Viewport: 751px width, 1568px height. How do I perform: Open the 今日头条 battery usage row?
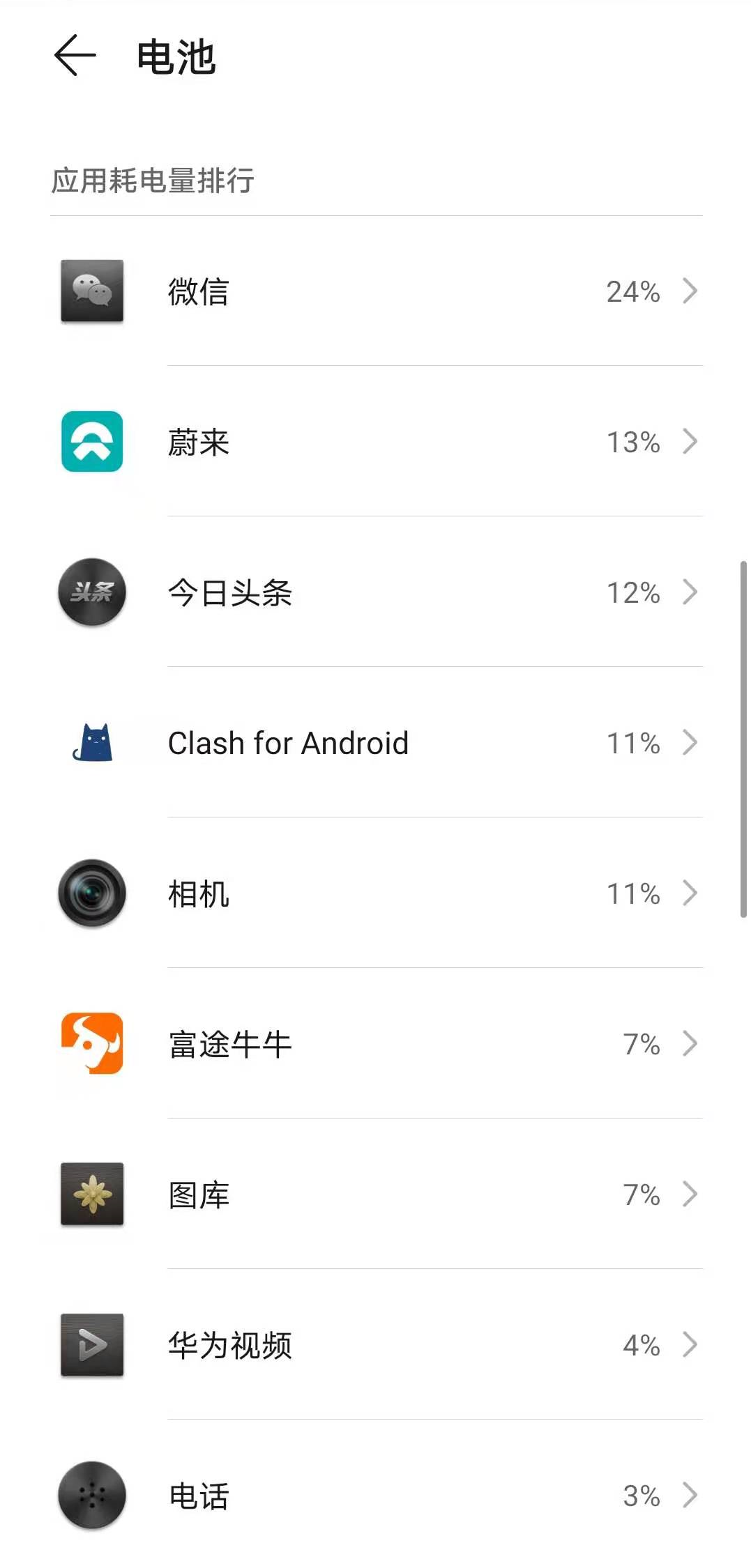[x=377, y=592]
